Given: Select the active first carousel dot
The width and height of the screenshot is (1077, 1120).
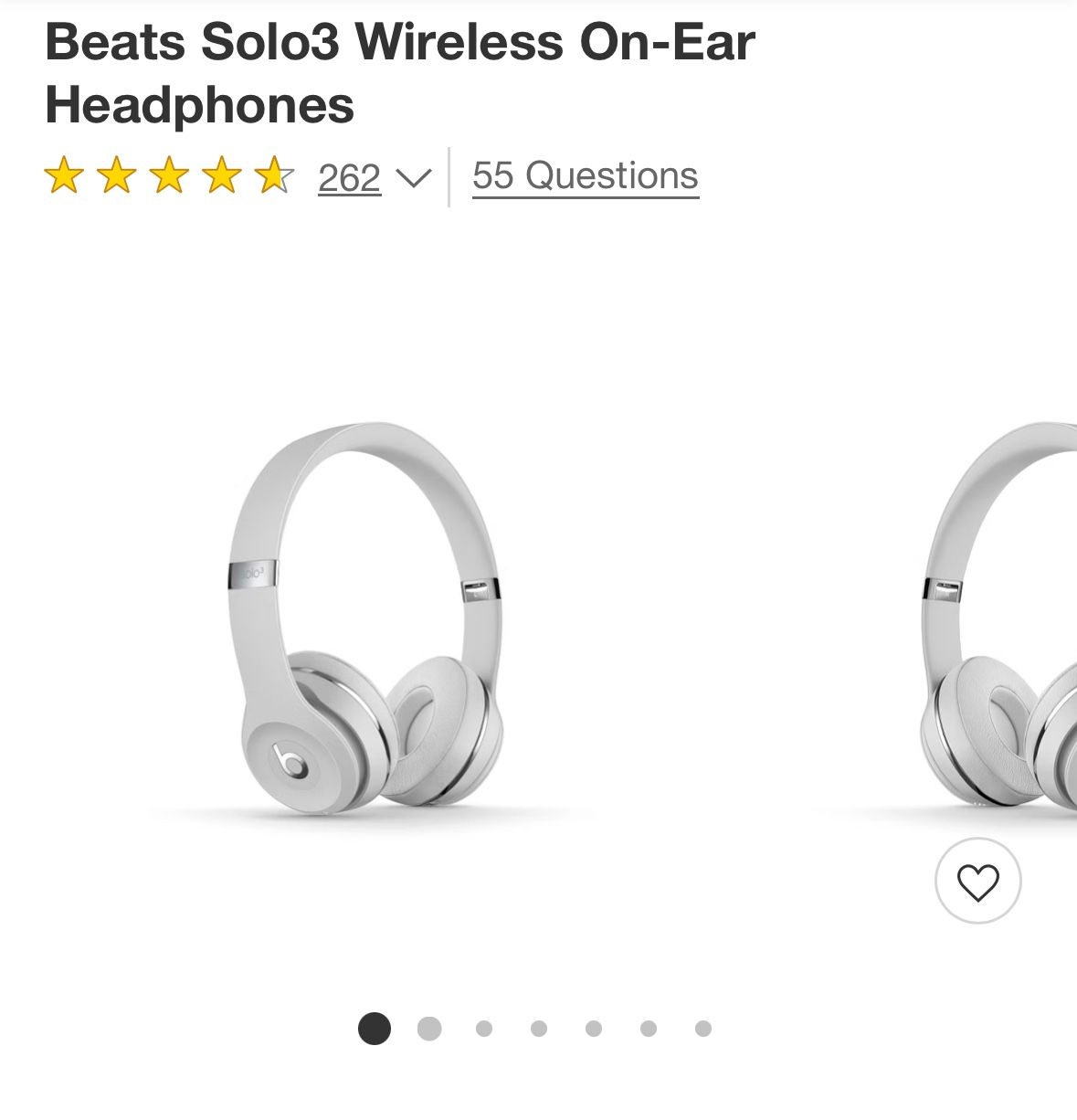Looking at the screenshot, I should pos(373,1029).
